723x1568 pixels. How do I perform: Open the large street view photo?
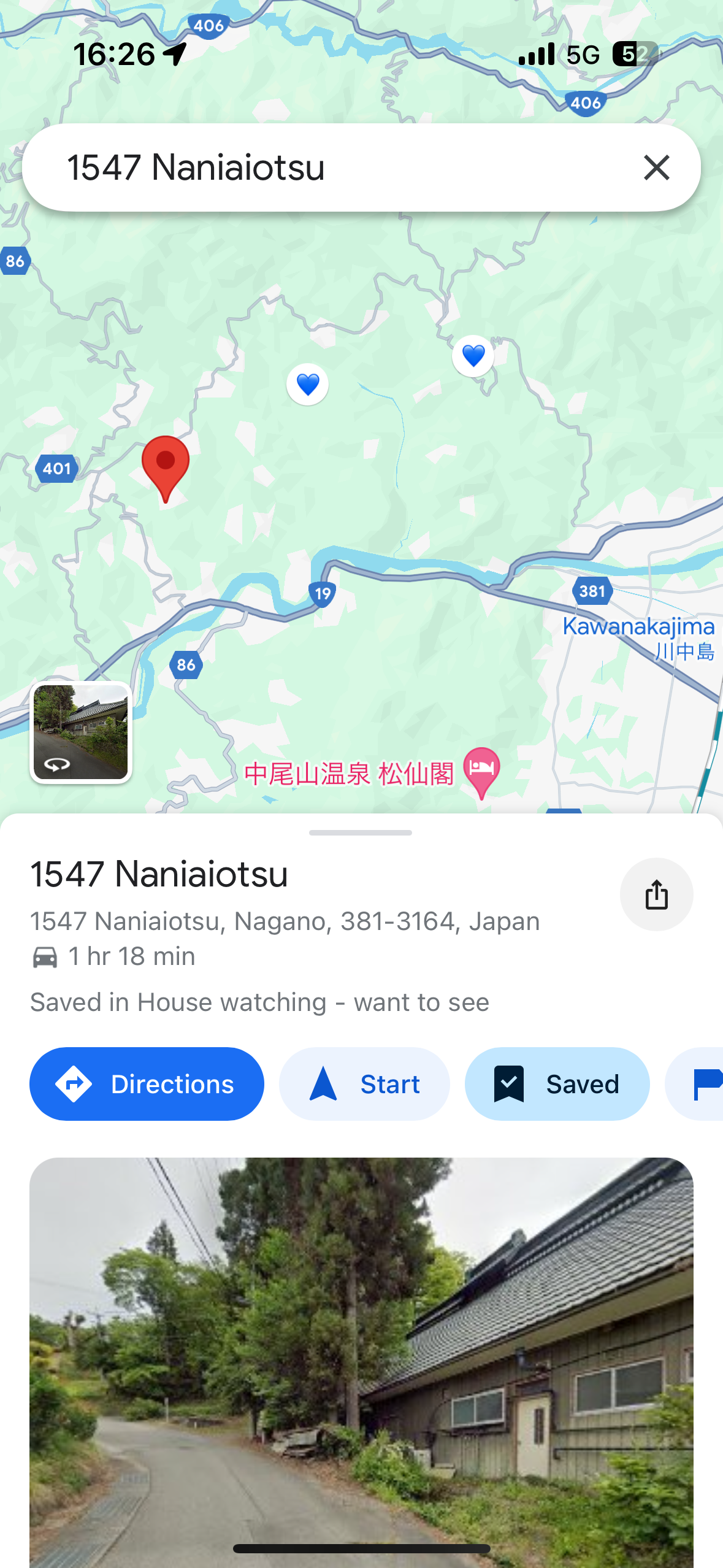(x=361, y=1350)
